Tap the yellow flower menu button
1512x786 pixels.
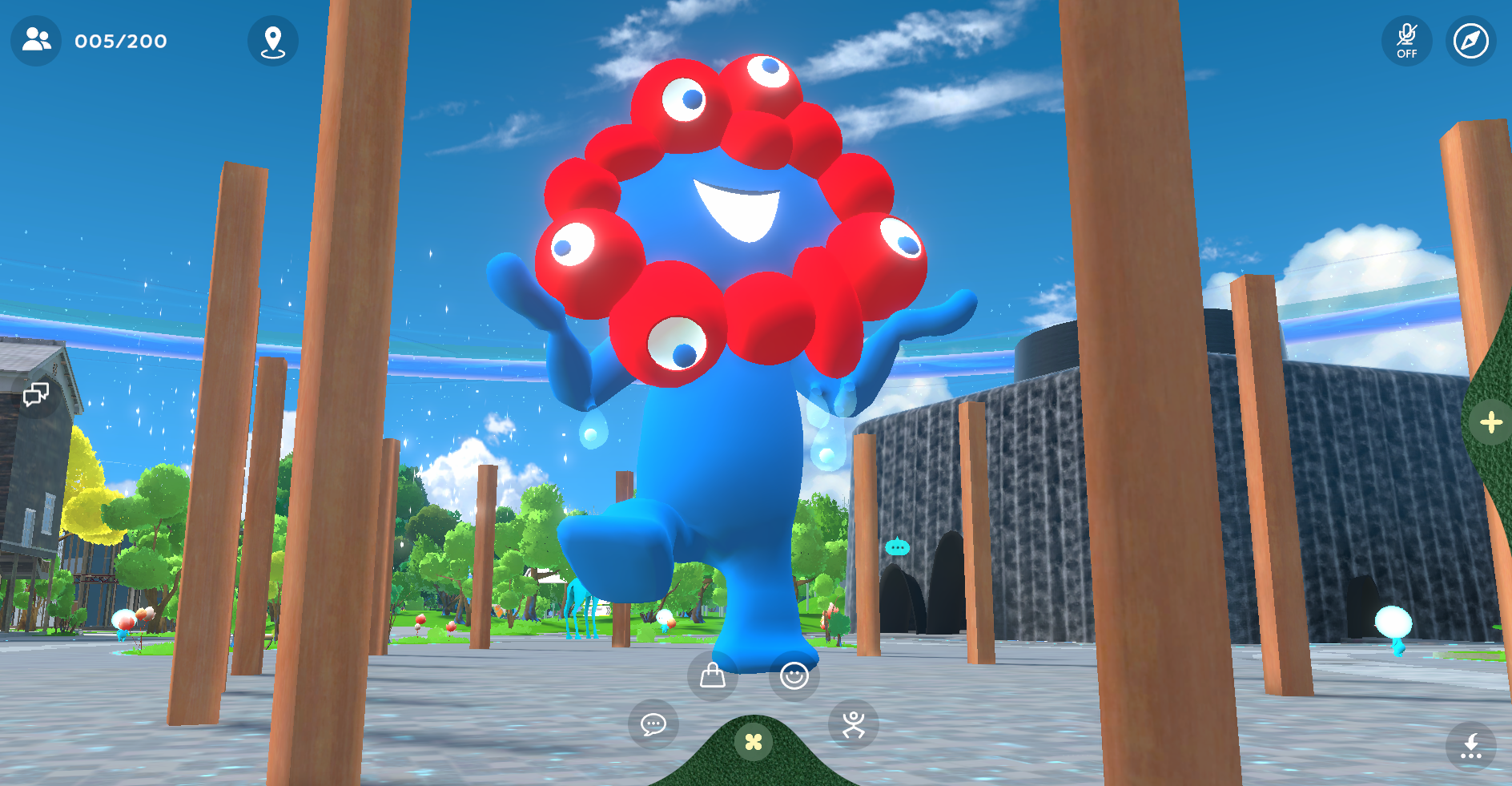pos(754,742)
